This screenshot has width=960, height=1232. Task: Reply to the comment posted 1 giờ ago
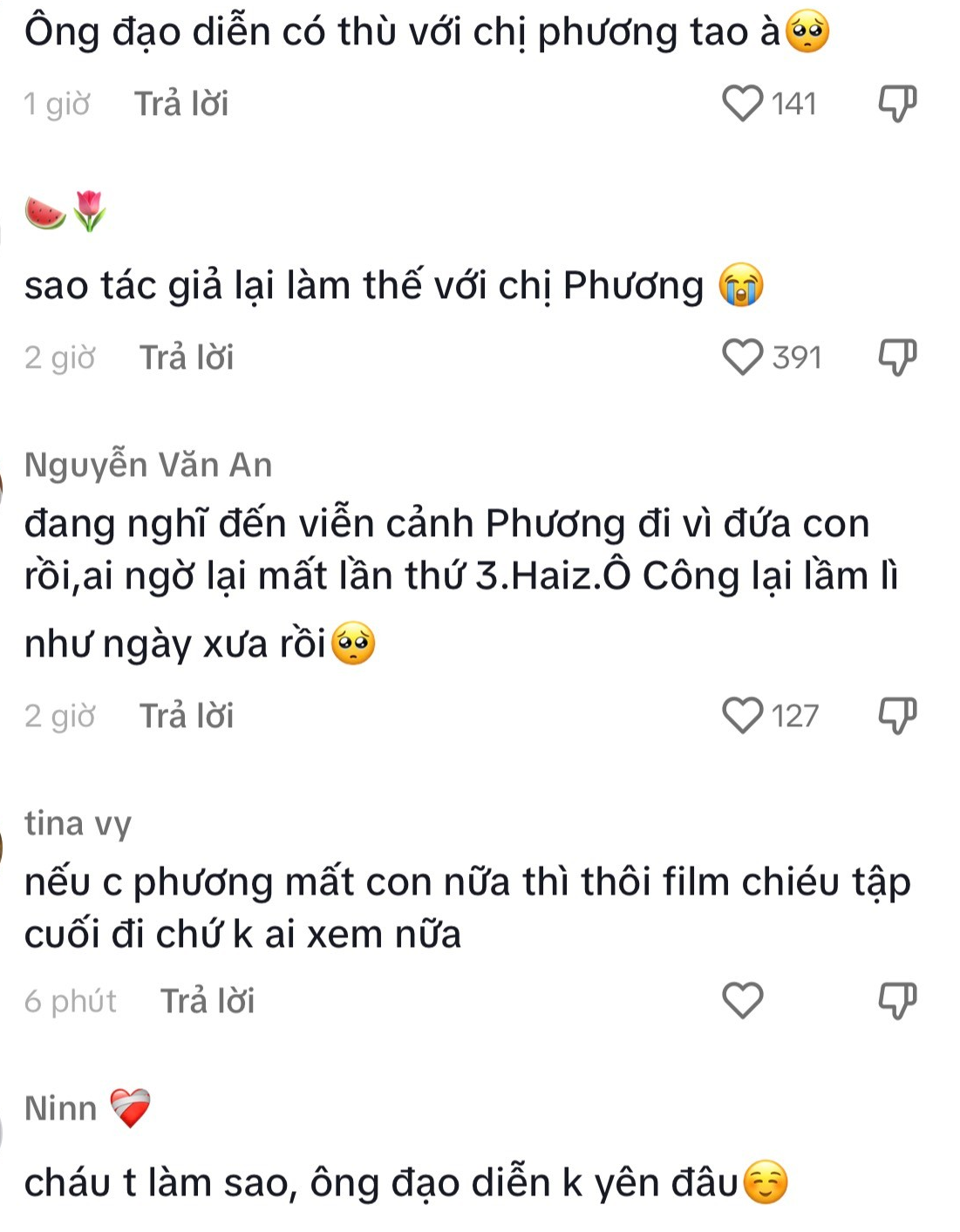coord(181,104)
